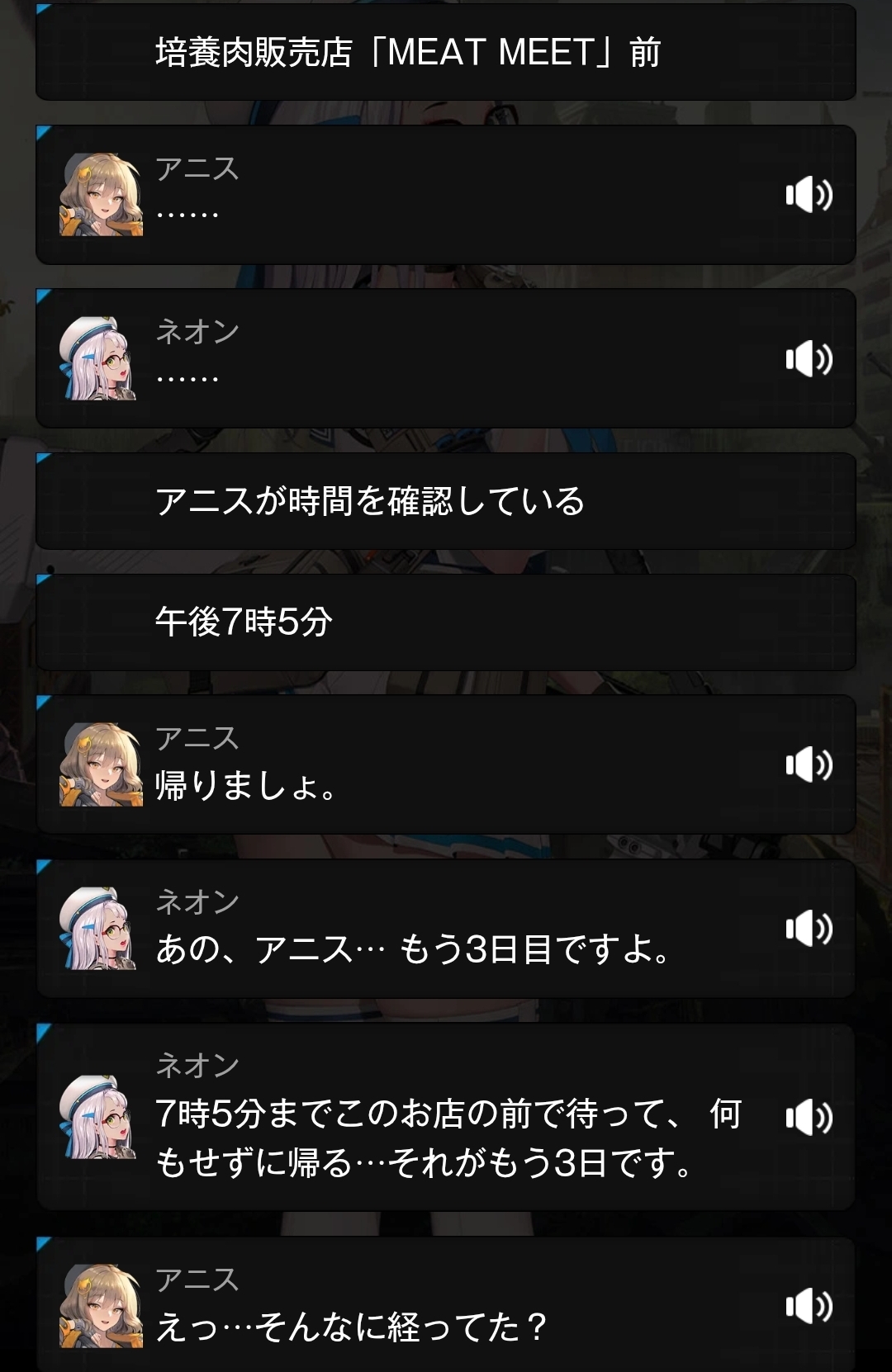Play Neon's「7時5分までこのお店の前で」voice line
The height and width of the screenshot is (1372, 892).
click(x=809, y=1118)
